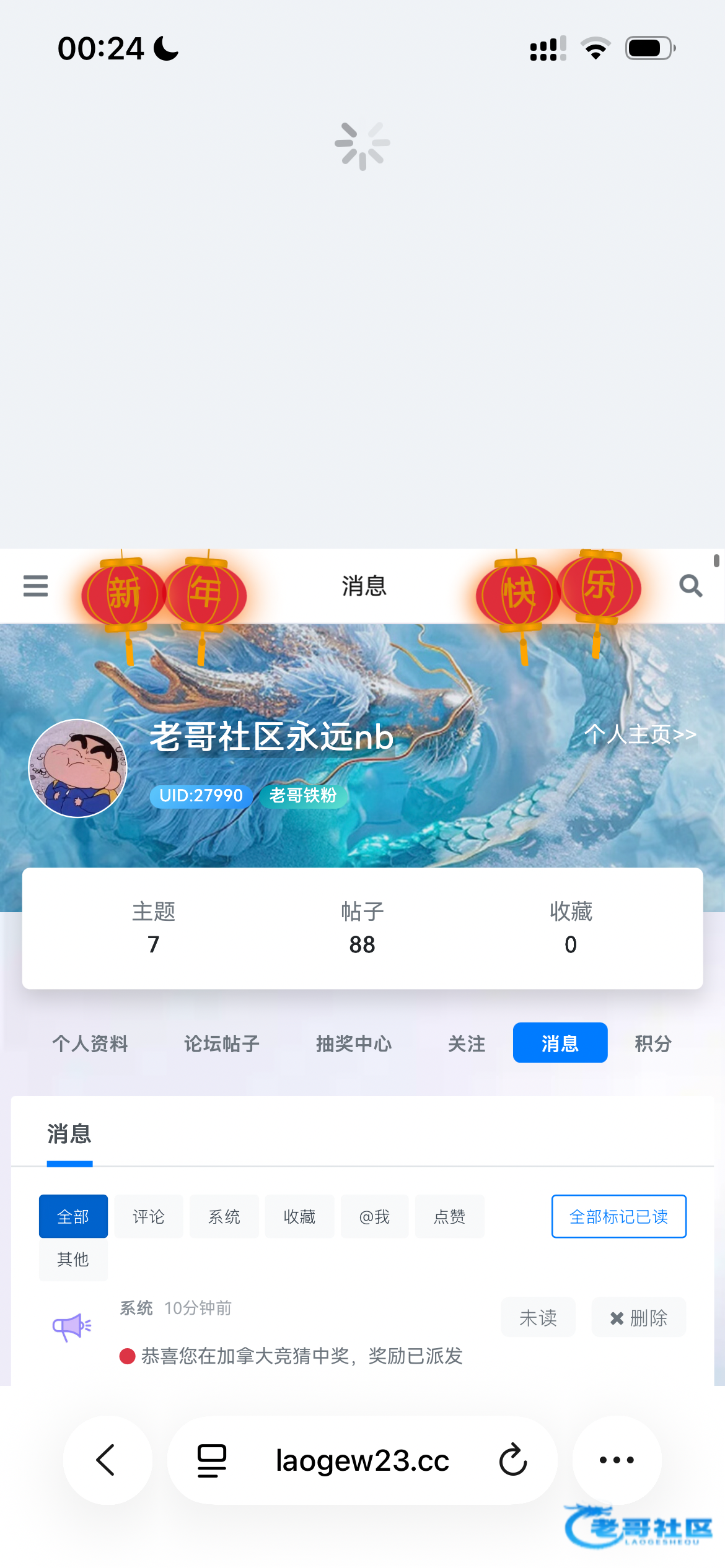The image size is (725, 1568).
Task: Delete the 加拿大竞猜 system message
Action: click(639, 1318)
